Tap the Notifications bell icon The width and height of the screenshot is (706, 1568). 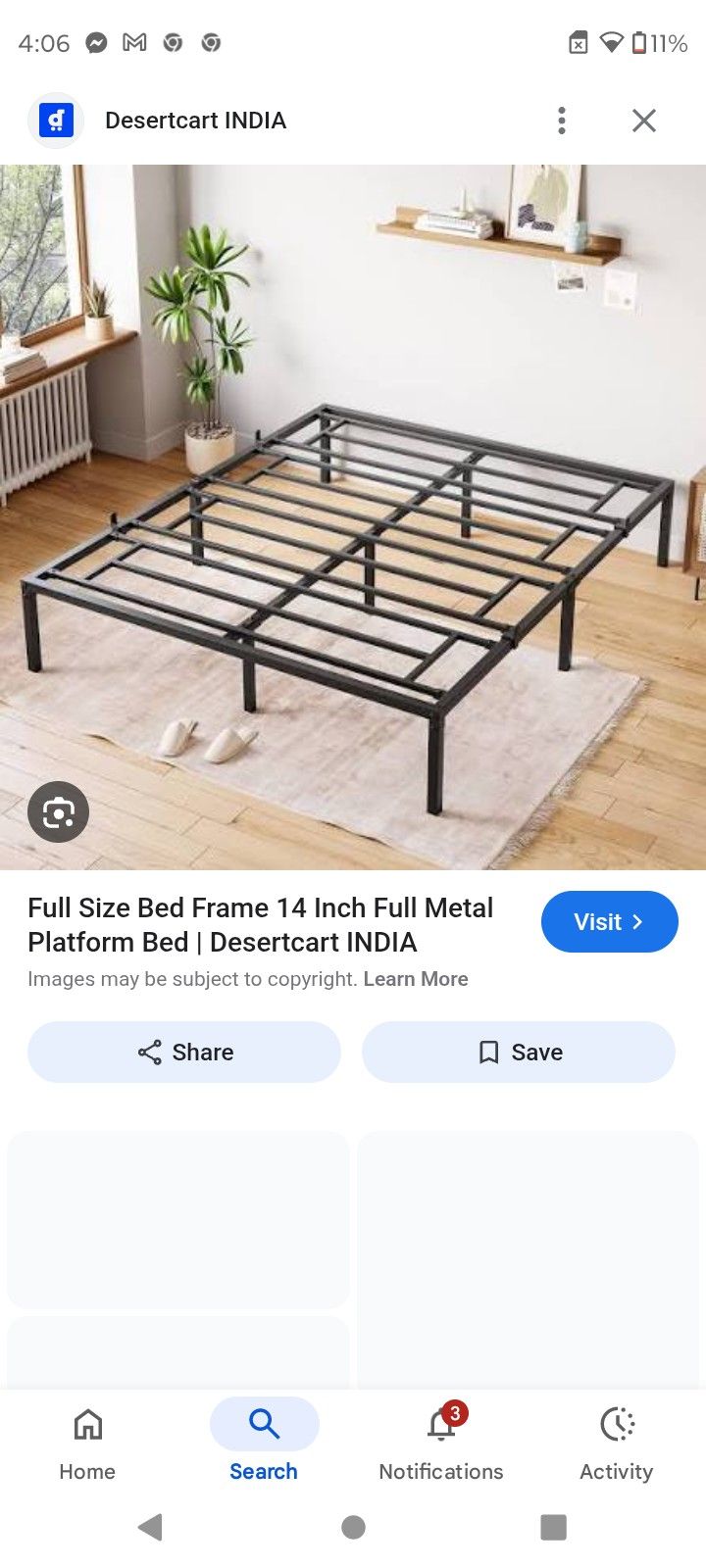click(x=440, y=1426)
